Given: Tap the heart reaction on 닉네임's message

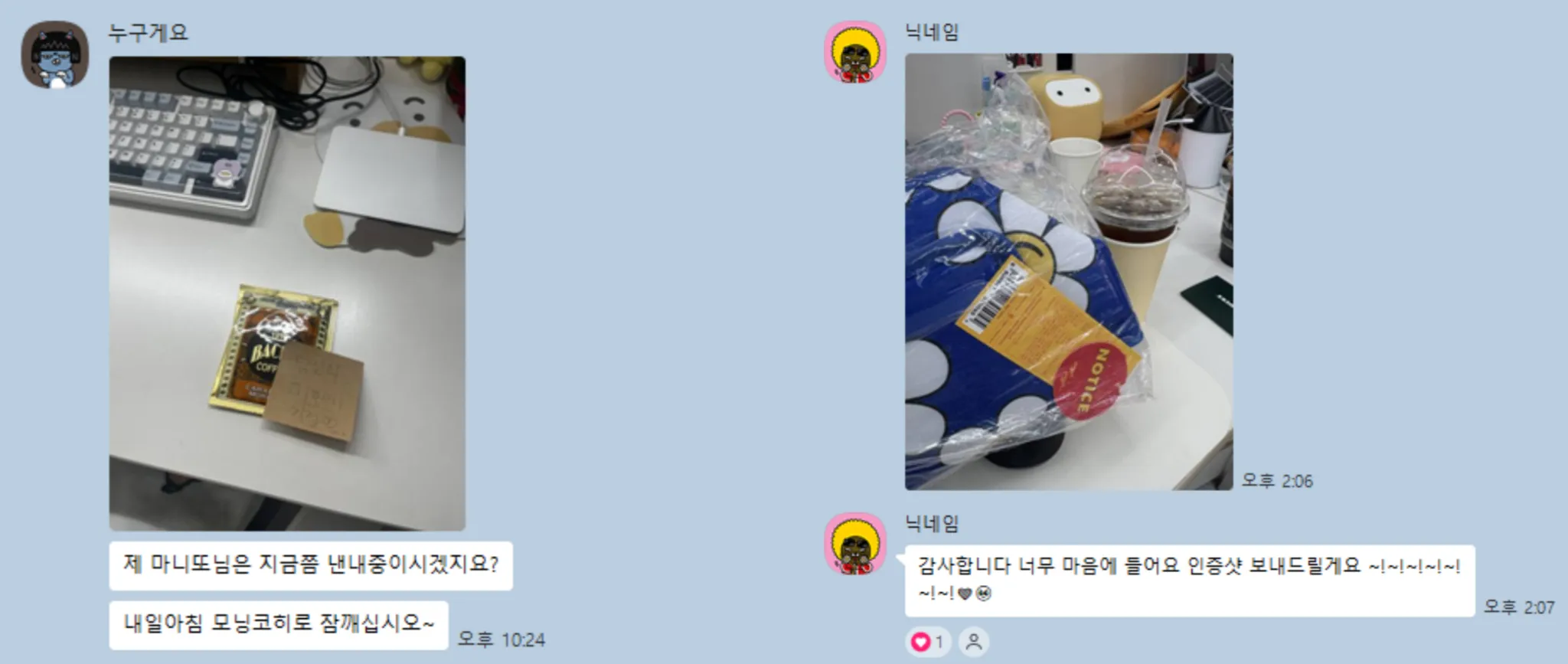Looking at the screenshot, I should pos(927,642).
